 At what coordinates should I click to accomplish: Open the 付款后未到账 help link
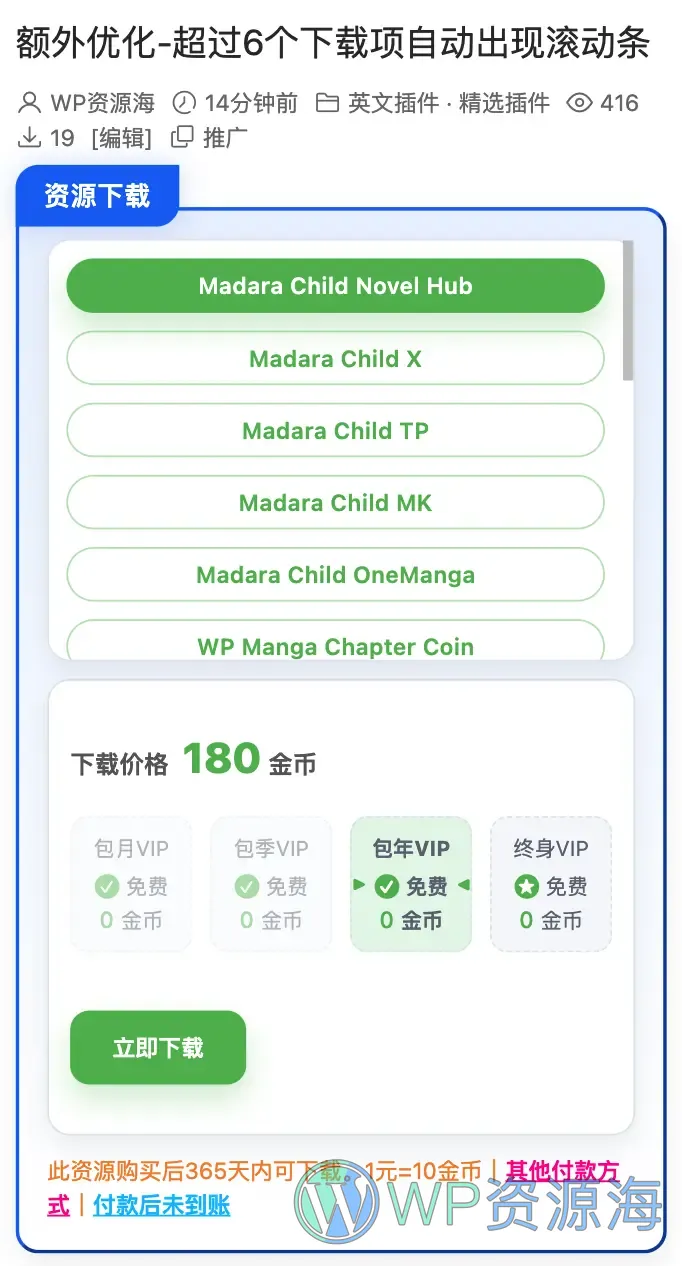coord(161,1205)
